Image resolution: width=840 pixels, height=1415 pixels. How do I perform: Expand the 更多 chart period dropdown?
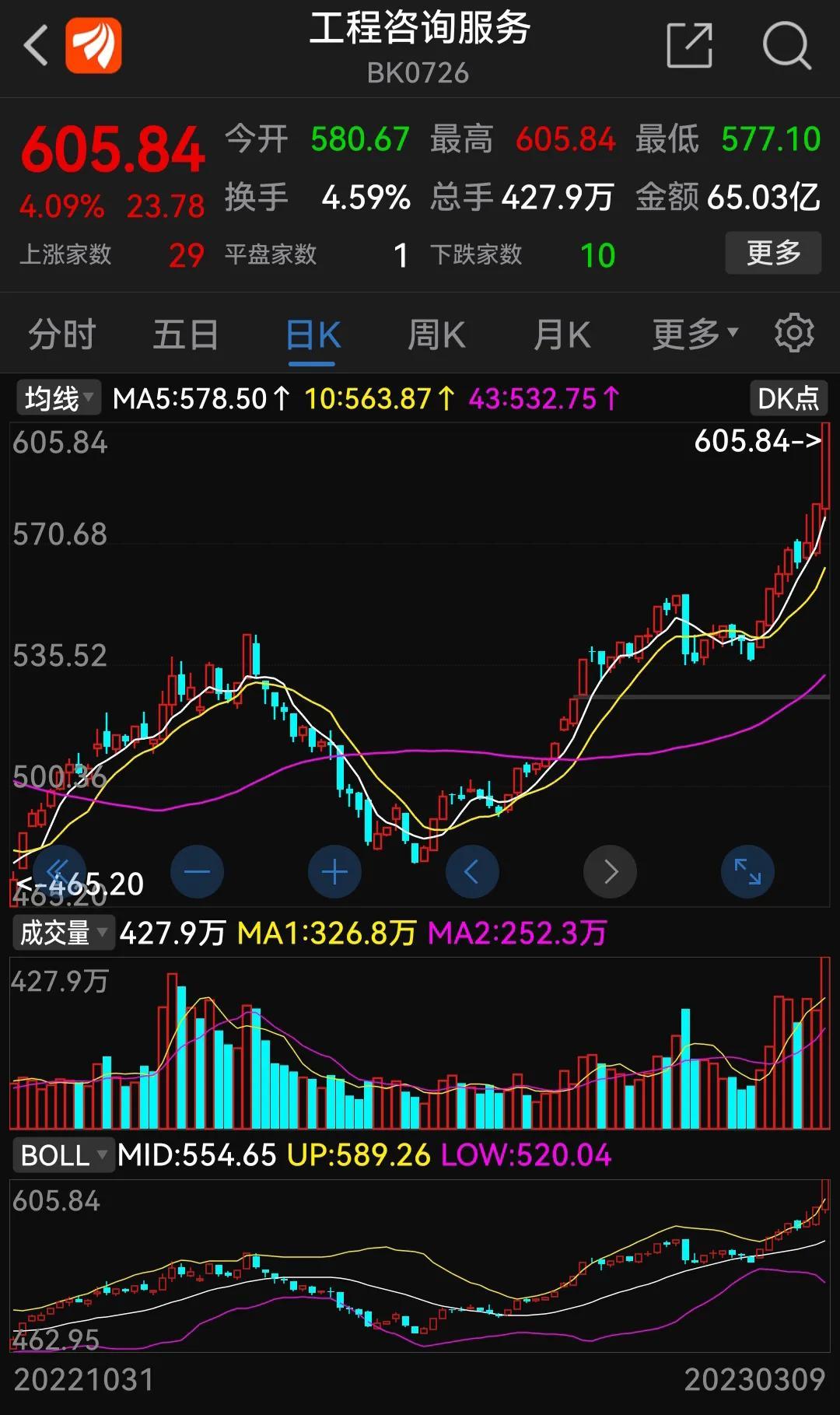695,334
